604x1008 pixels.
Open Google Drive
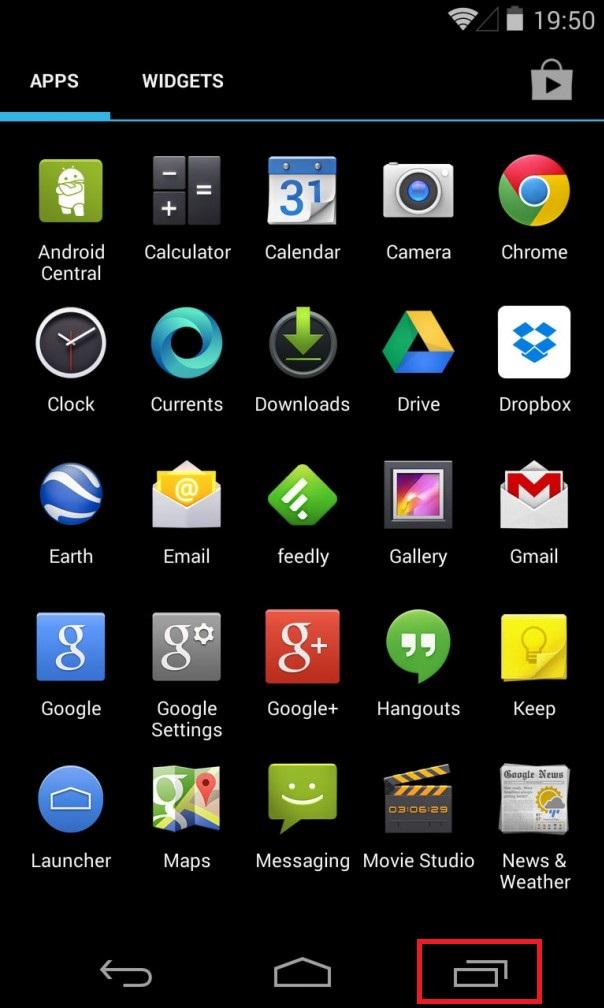click(418, 343)
